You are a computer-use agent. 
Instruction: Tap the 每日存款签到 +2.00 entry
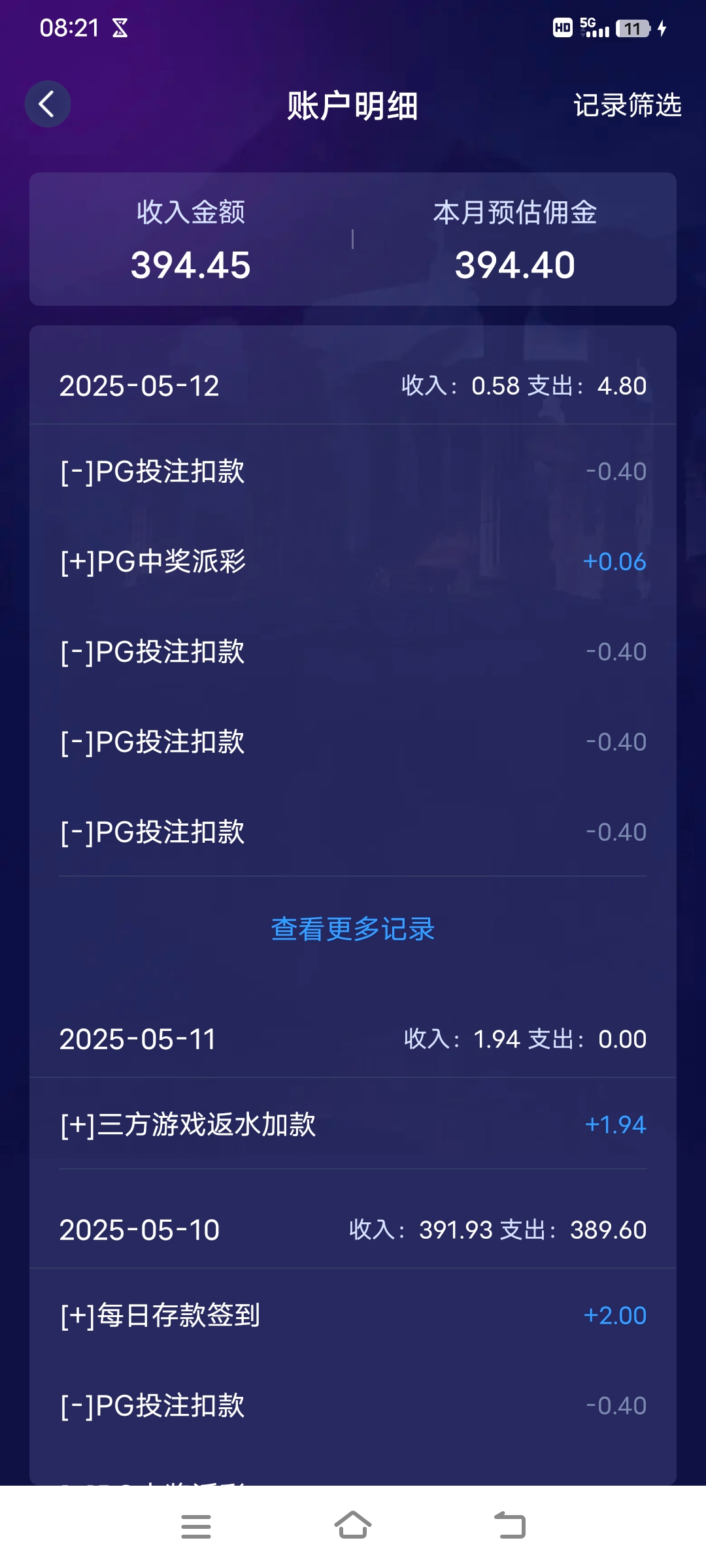point(353,1314)
